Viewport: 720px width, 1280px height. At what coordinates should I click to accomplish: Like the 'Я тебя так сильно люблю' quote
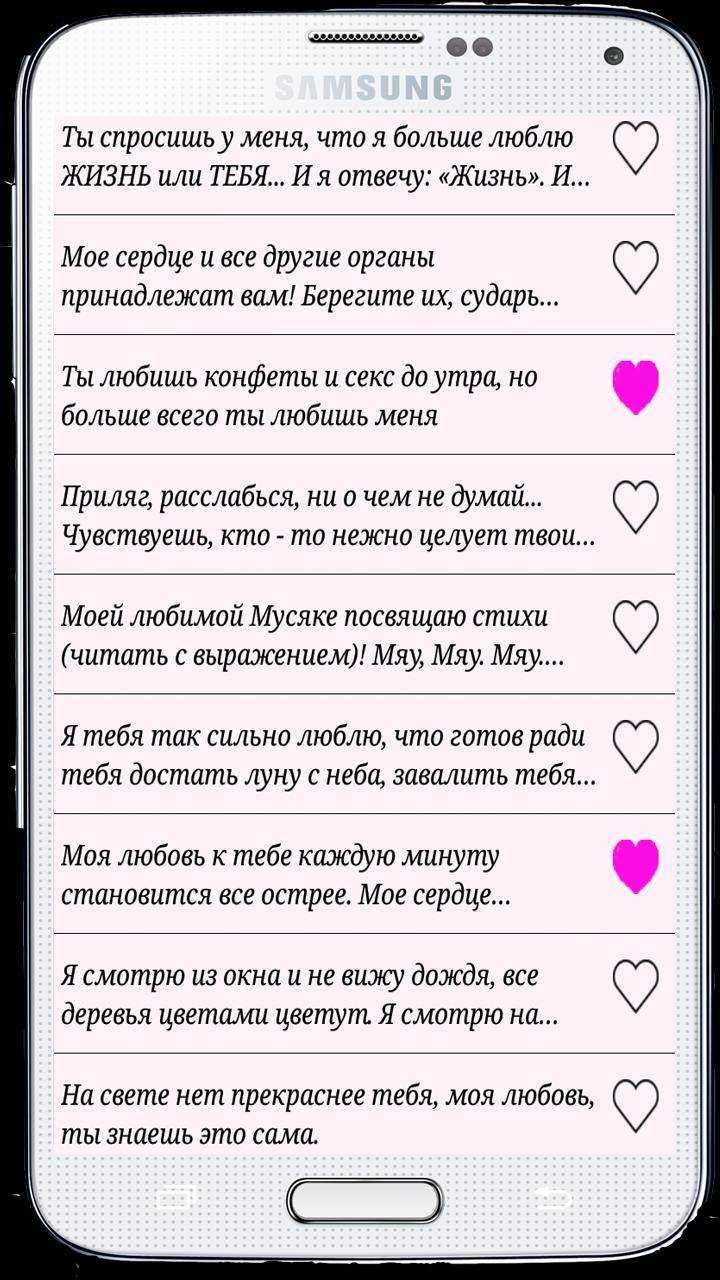[x=636, y=747]
